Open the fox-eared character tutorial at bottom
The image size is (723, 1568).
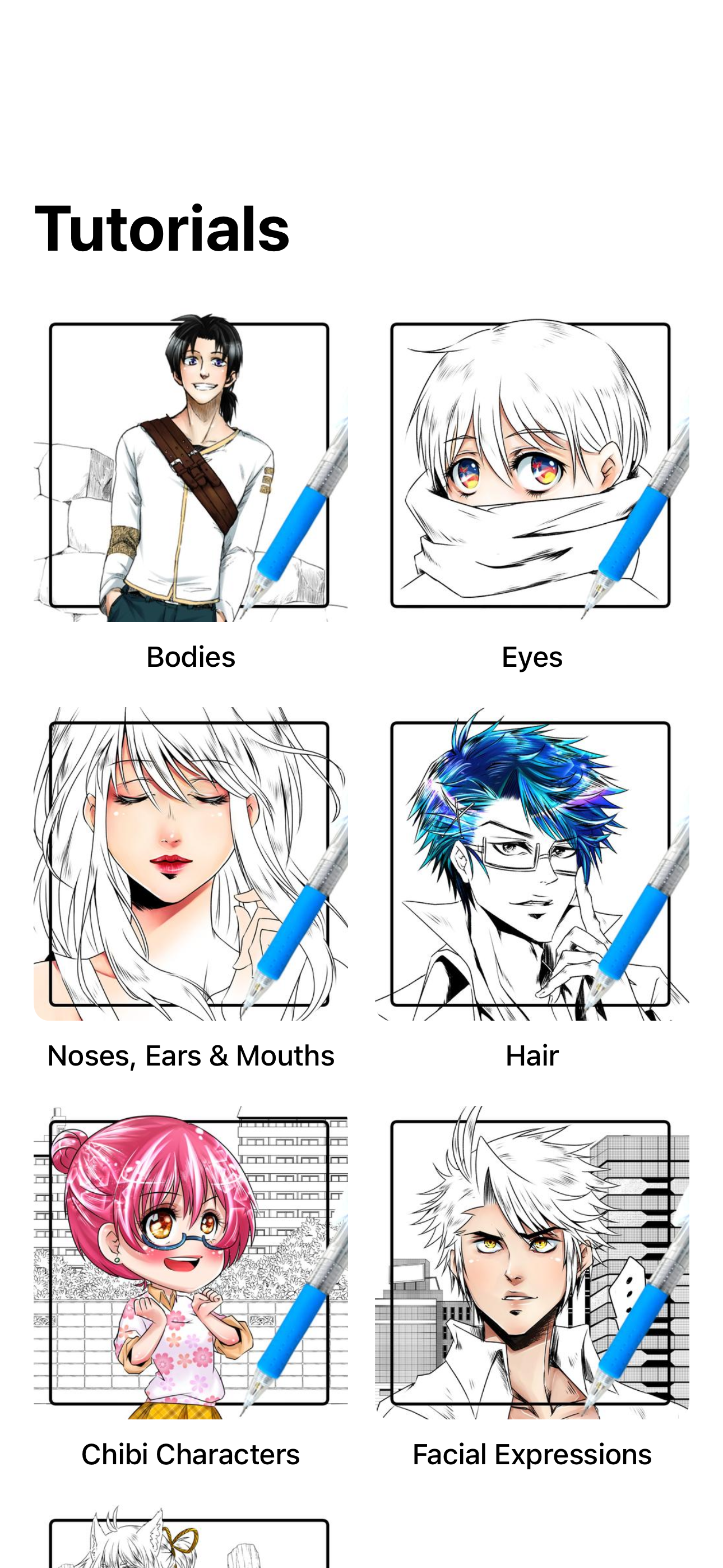click(192, 1546)
